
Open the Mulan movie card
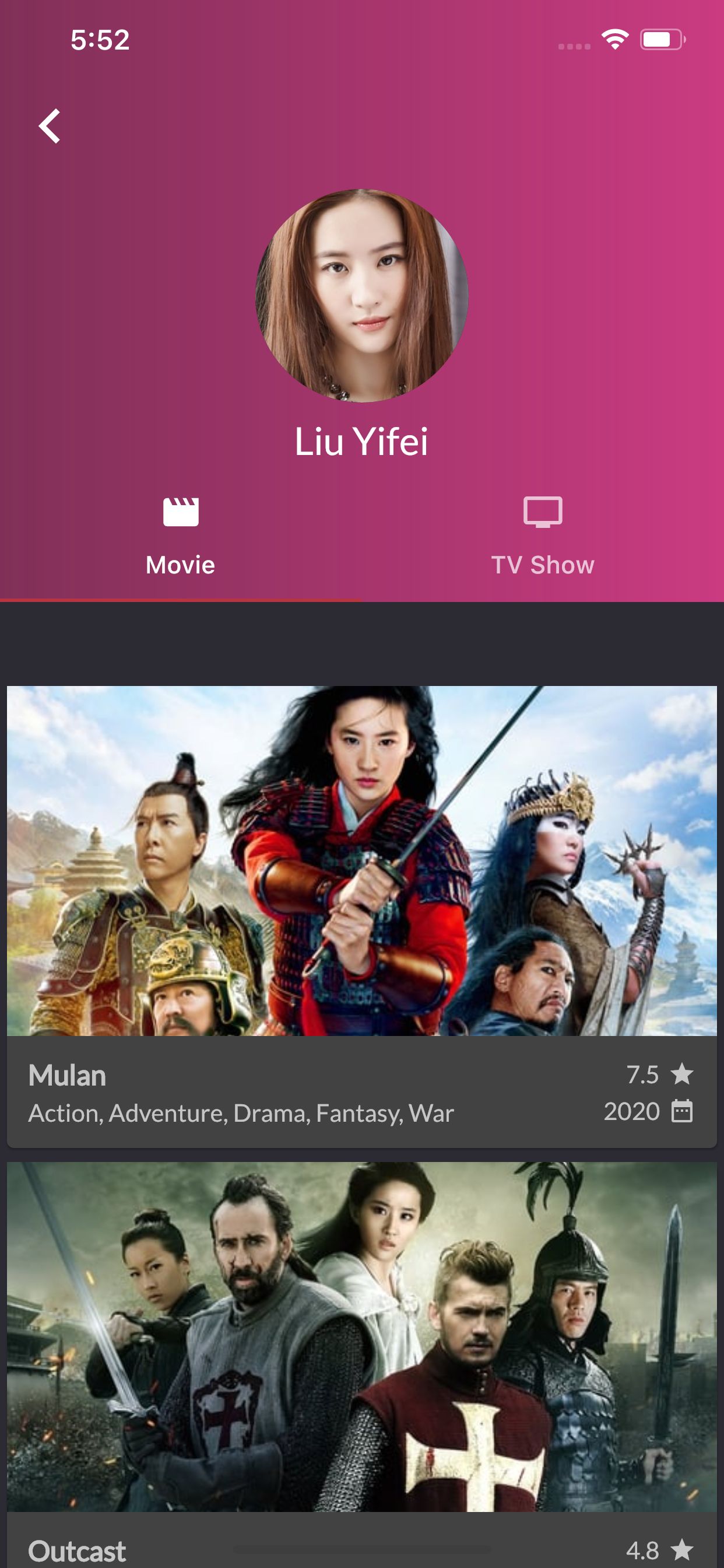[361, 915]
